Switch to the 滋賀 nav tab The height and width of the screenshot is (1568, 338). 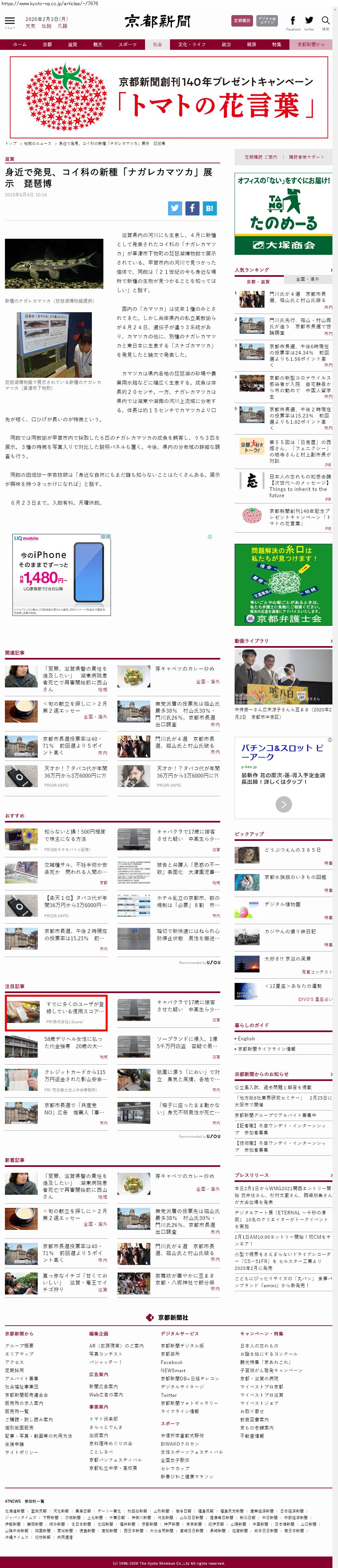73,44
